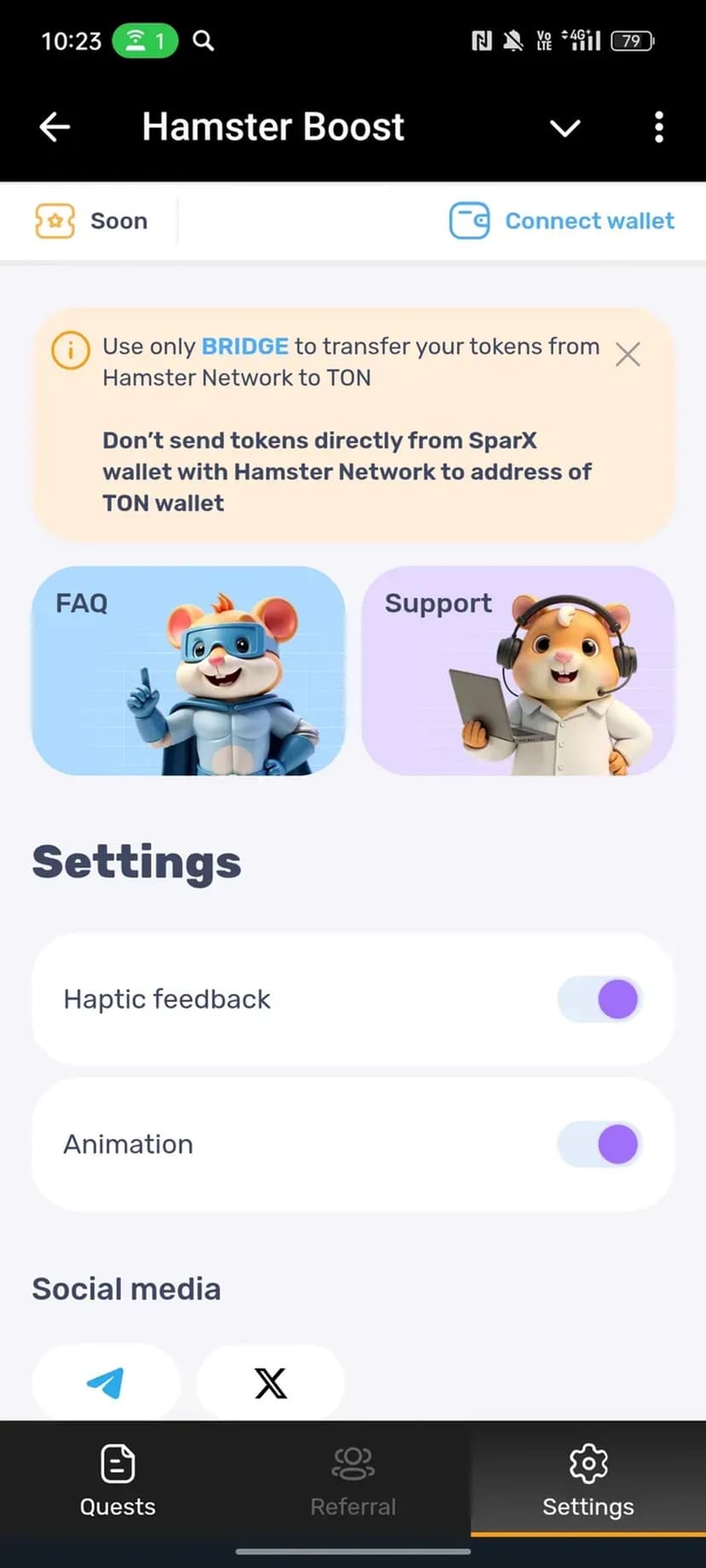Open the X social media link
706x1568 pixels.
(x=270, y=1382)
